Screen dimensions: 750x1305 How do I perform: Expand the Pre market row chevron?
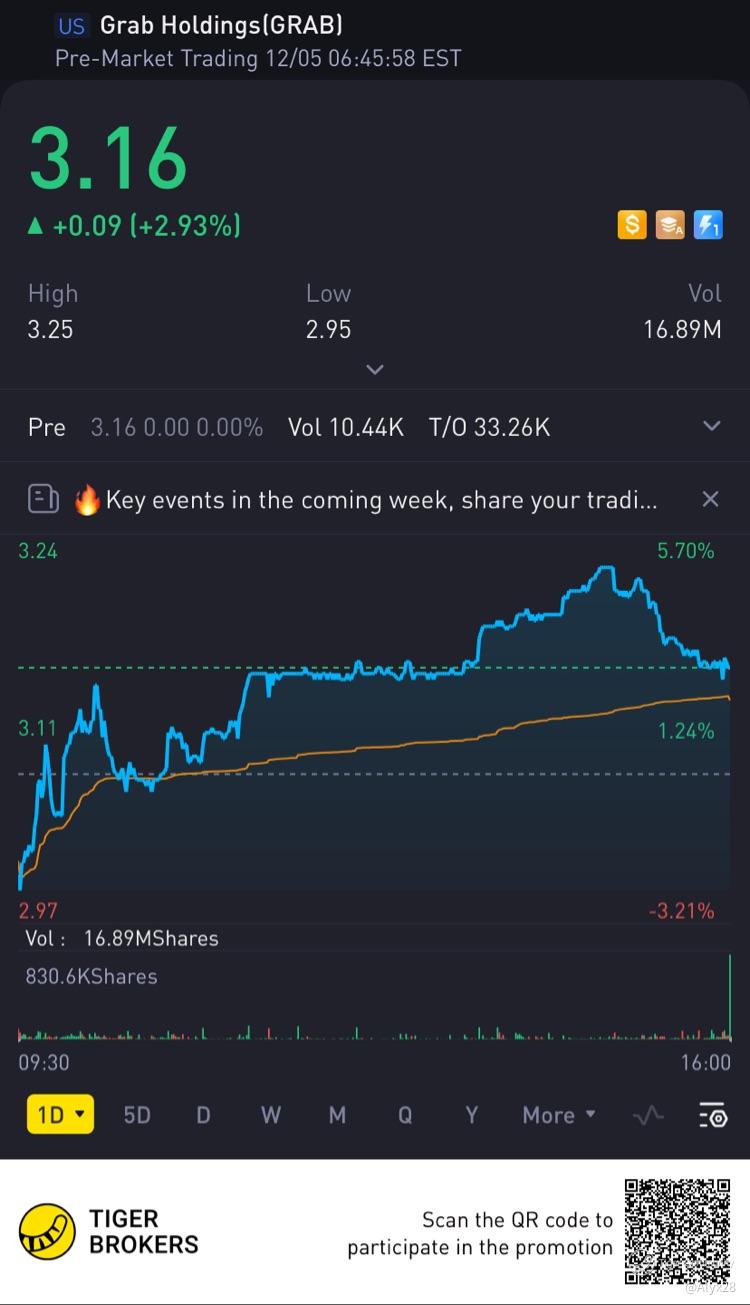(x=711, y=426)
